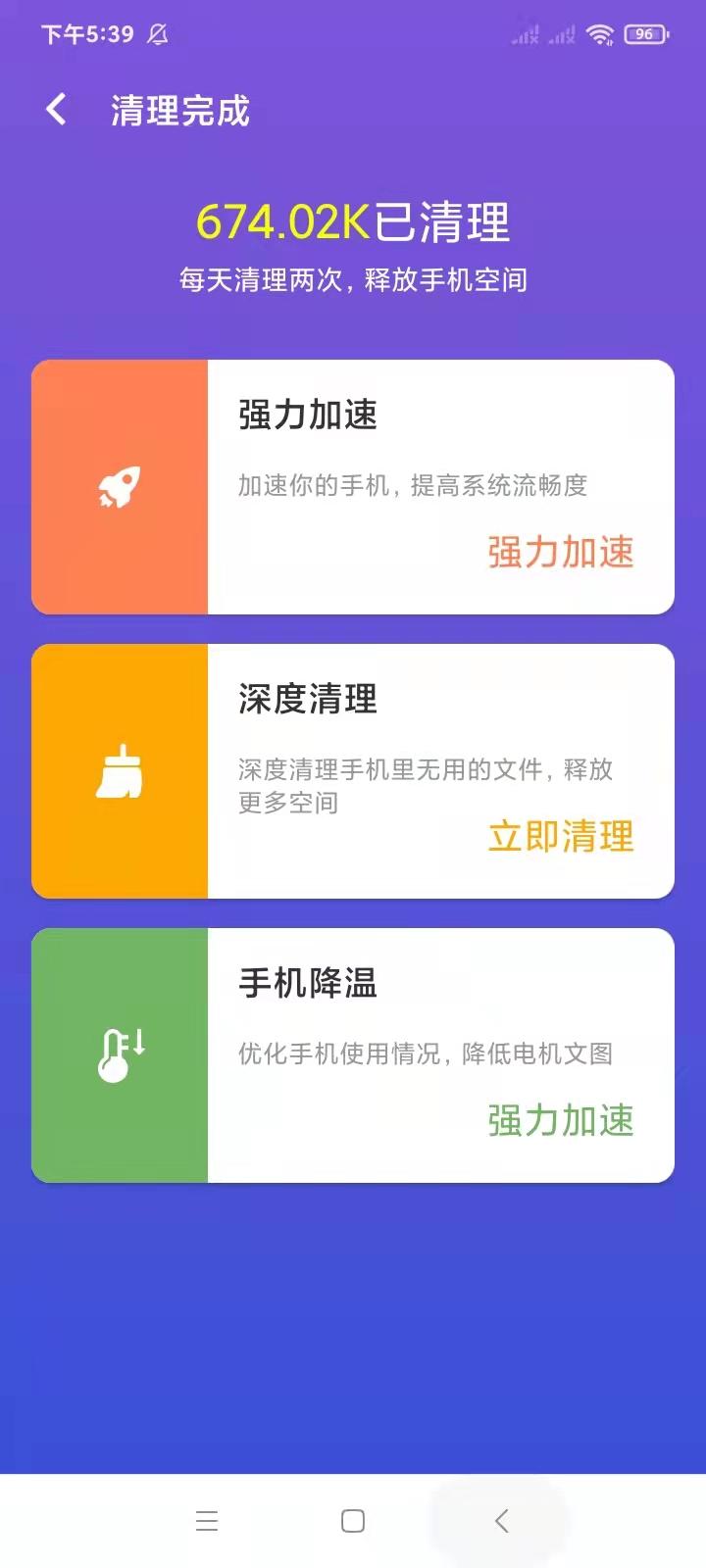Screen dimensions: 706x1568
Task: Open recent apps from the navigation bar
Action: 207,1521
